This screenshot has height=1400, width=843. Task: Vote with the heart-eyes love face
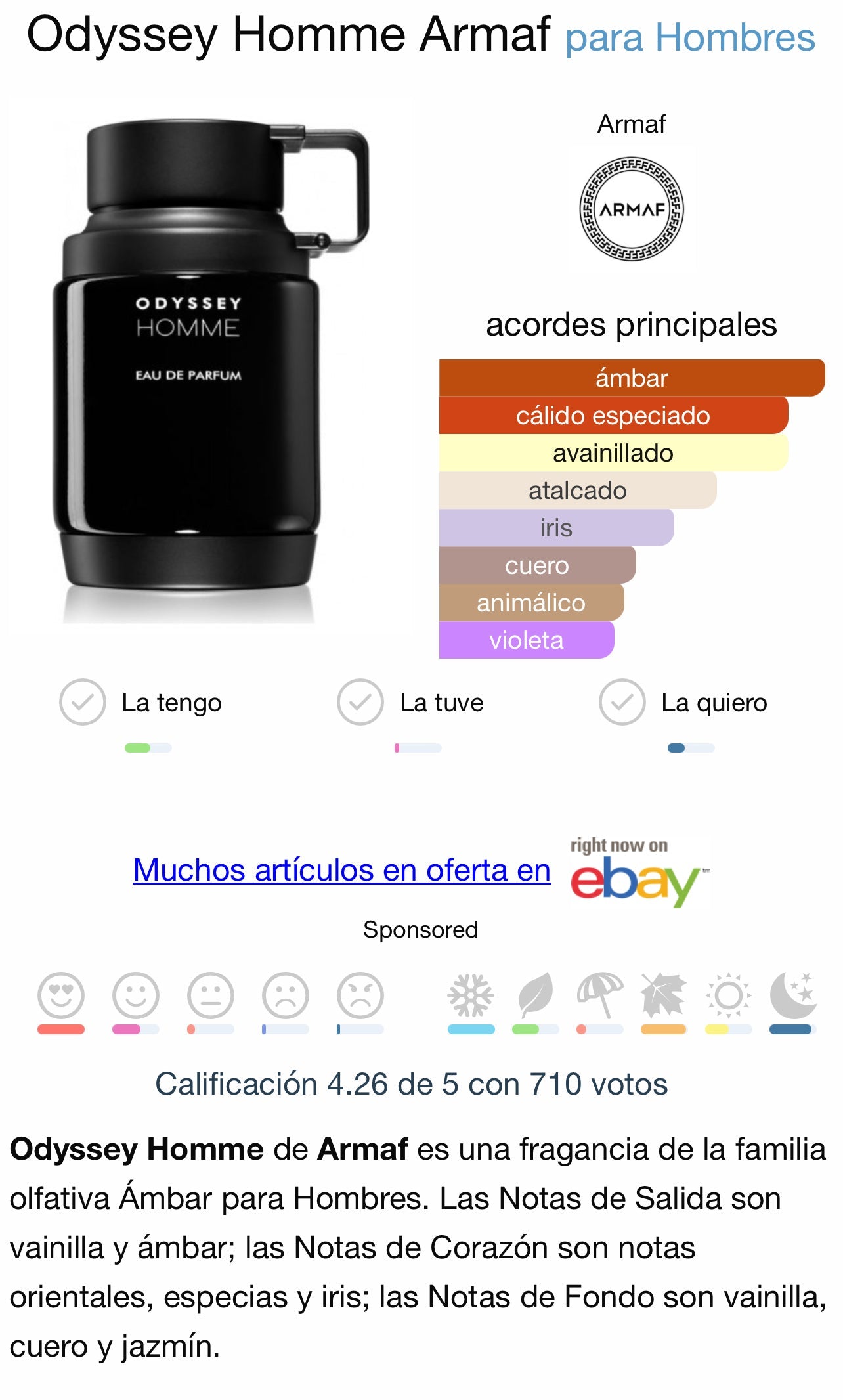[x=61, y=995]
